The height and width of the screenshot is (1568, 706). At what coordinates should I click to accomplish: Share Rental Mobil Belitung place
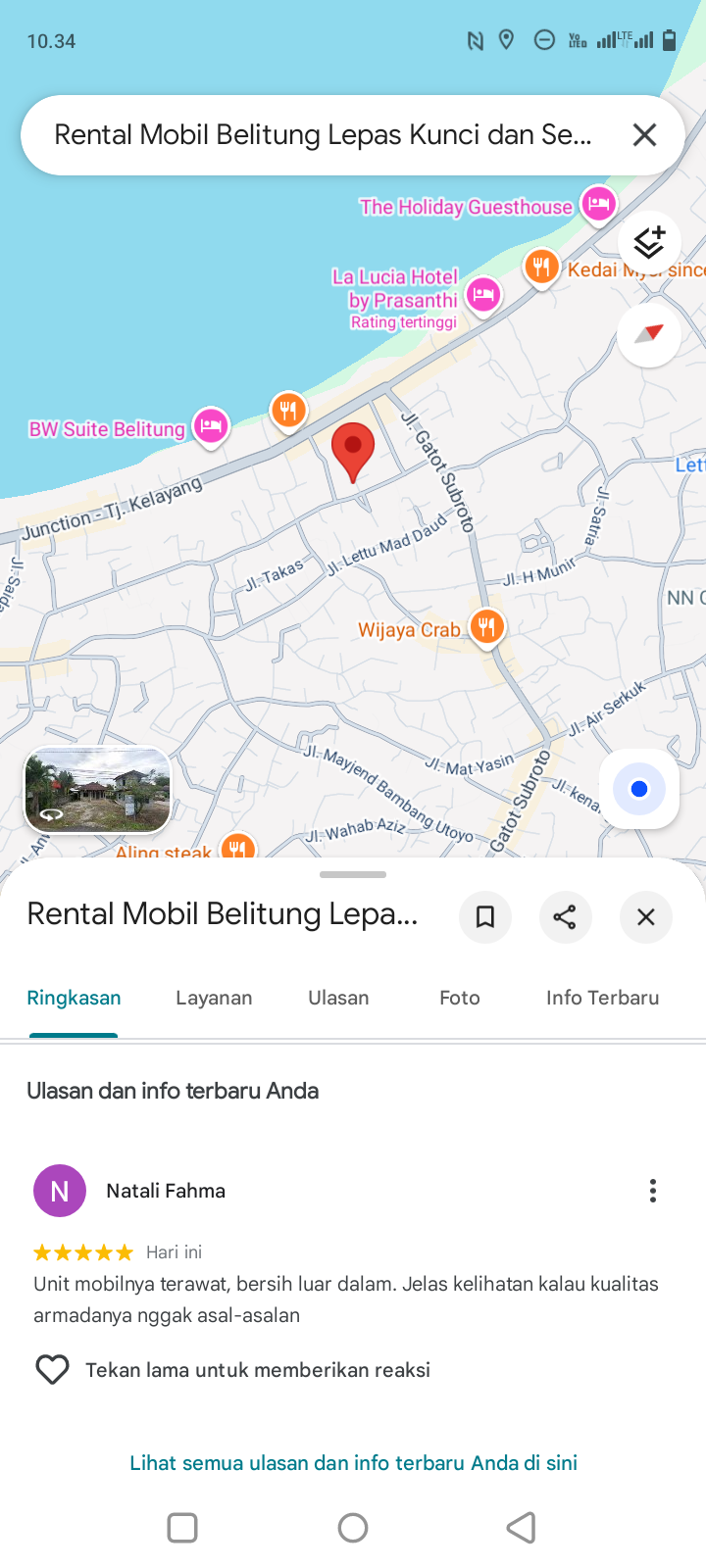click(565, 917)
